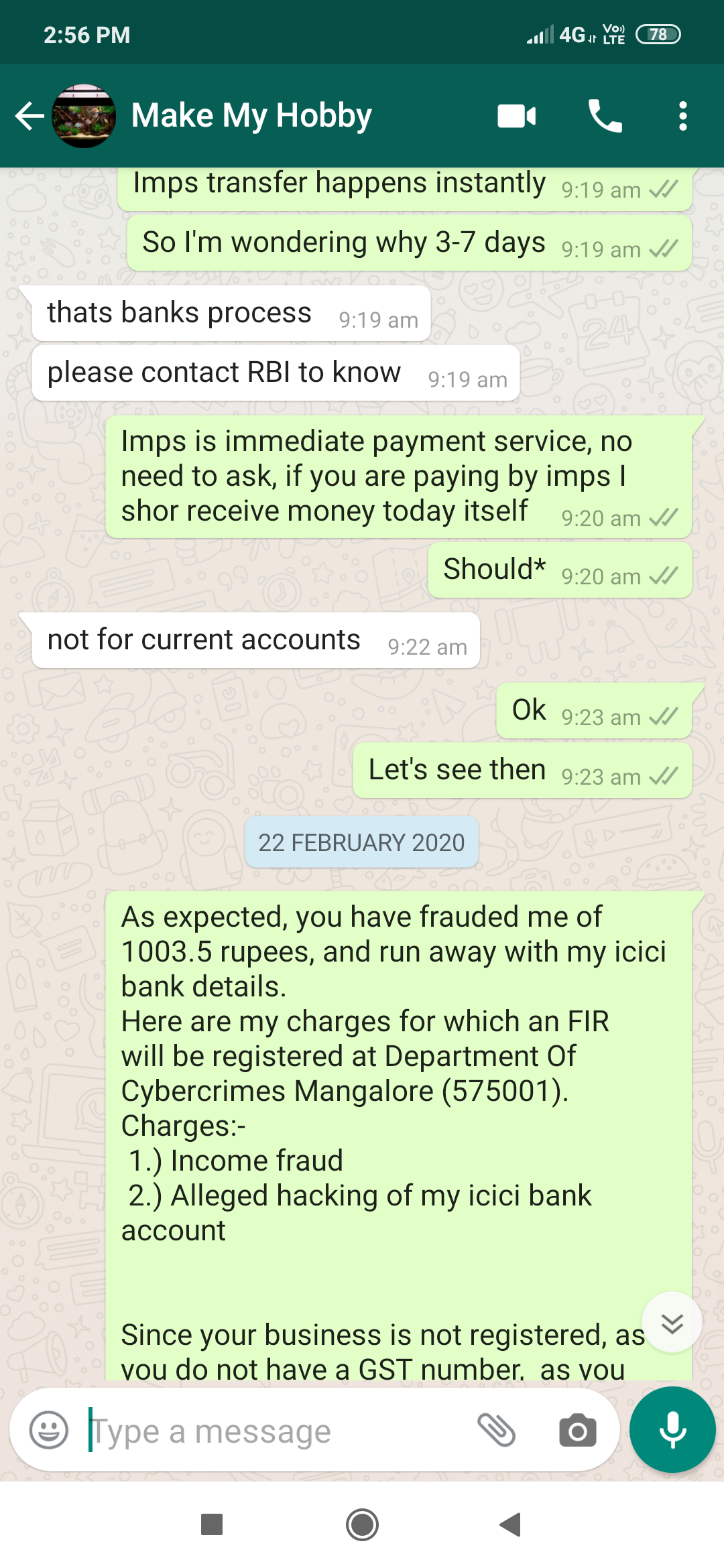Screen dimensions: 724x1568
Task: Start a video call with Make My Hobby
Action: point(516,116)
